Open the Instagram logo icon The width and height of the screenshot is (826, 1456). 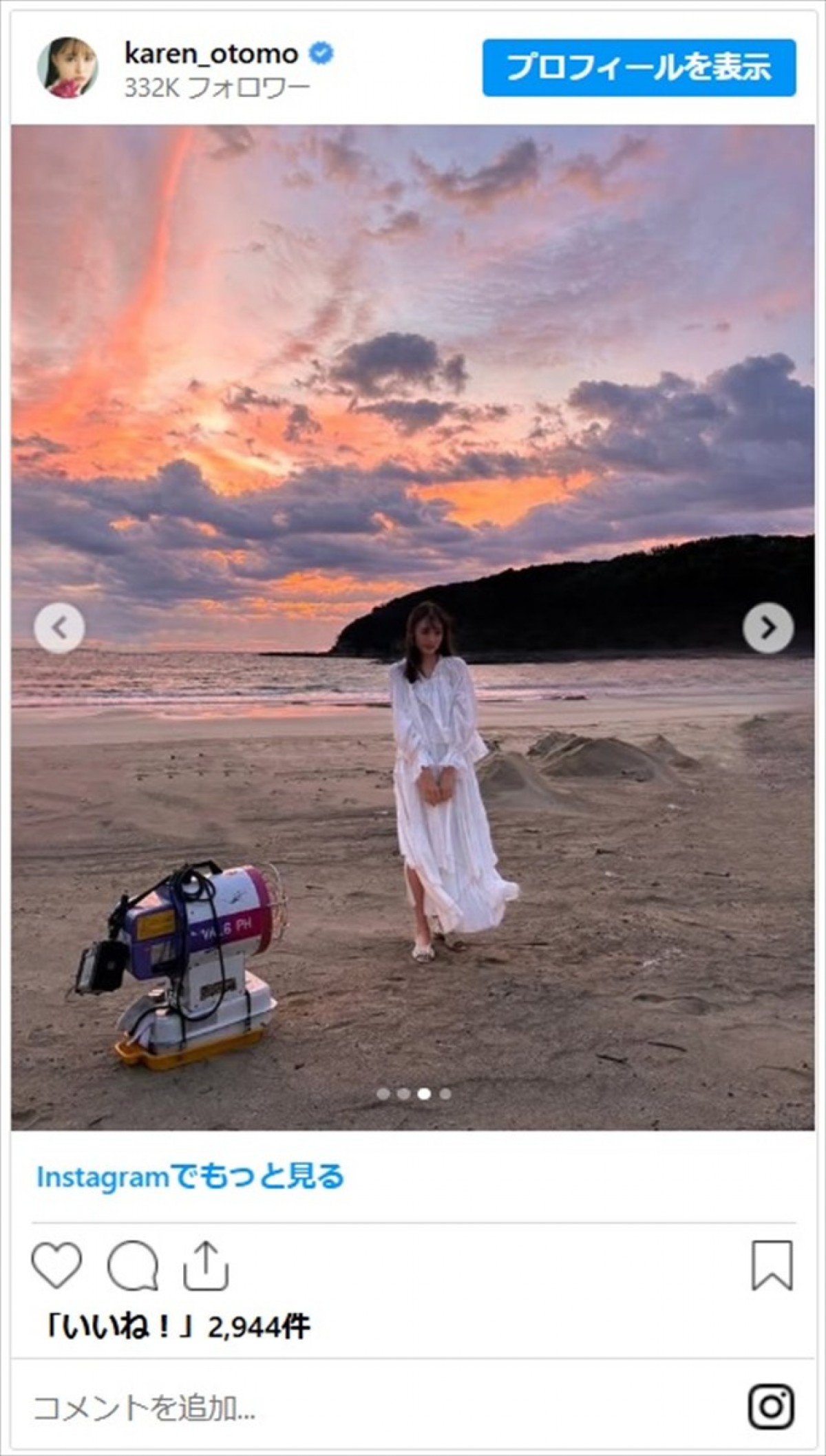772,1406
